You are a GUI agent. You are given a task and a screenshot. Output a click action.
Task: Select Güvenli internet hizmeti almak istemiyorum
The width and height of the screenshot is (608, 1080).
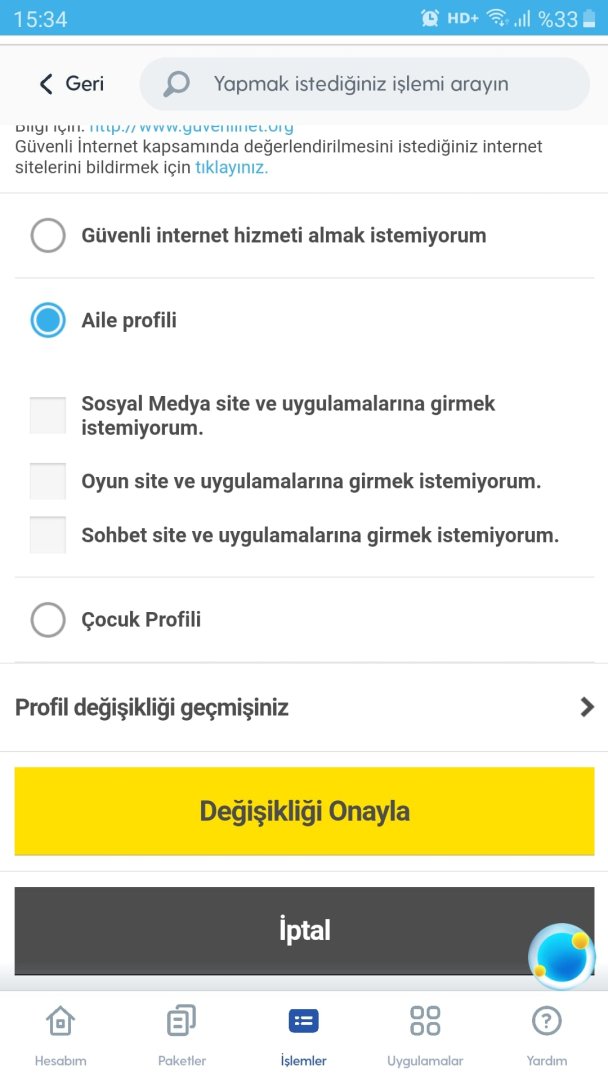click(48, 236)
